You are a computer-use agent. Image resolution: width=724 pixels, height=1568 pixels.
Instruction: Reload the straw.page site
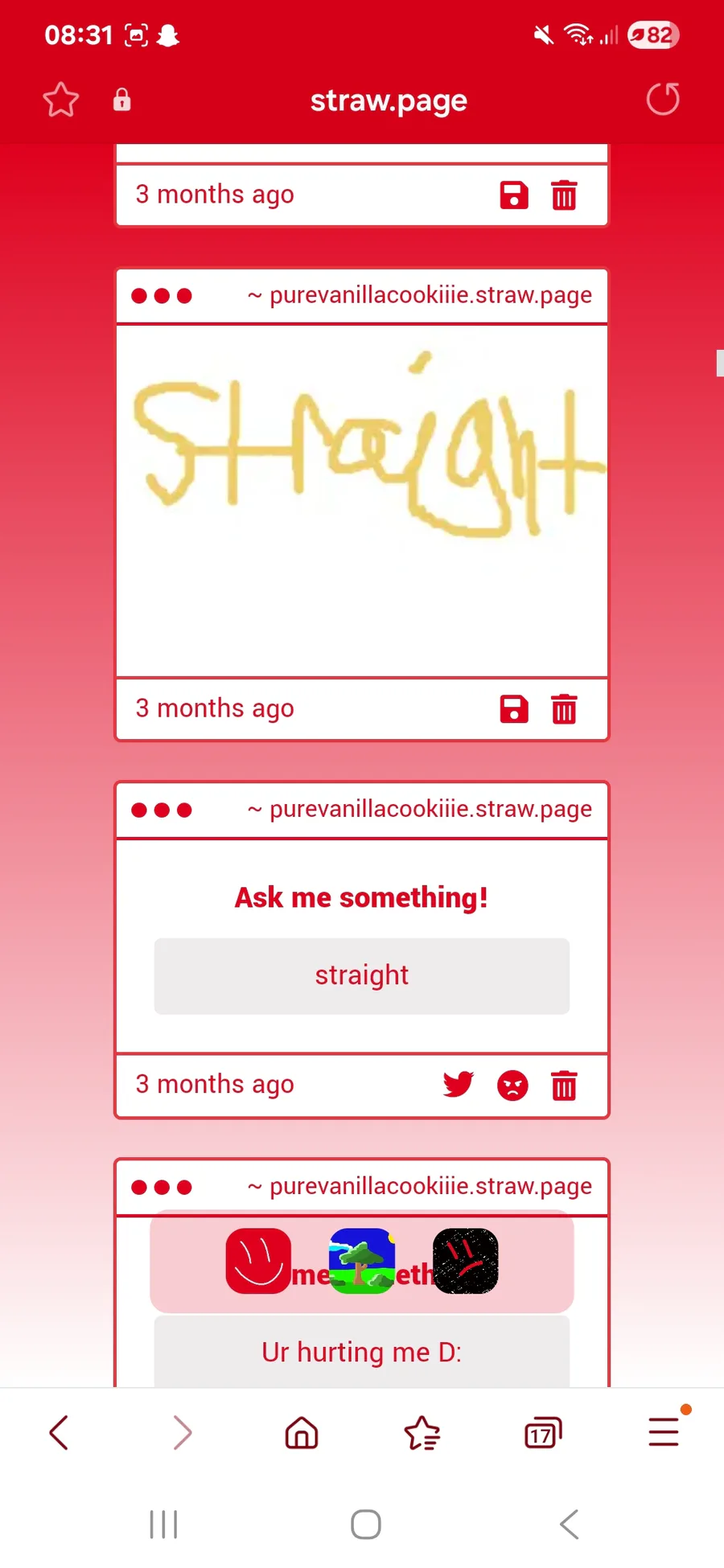point(663,100)
